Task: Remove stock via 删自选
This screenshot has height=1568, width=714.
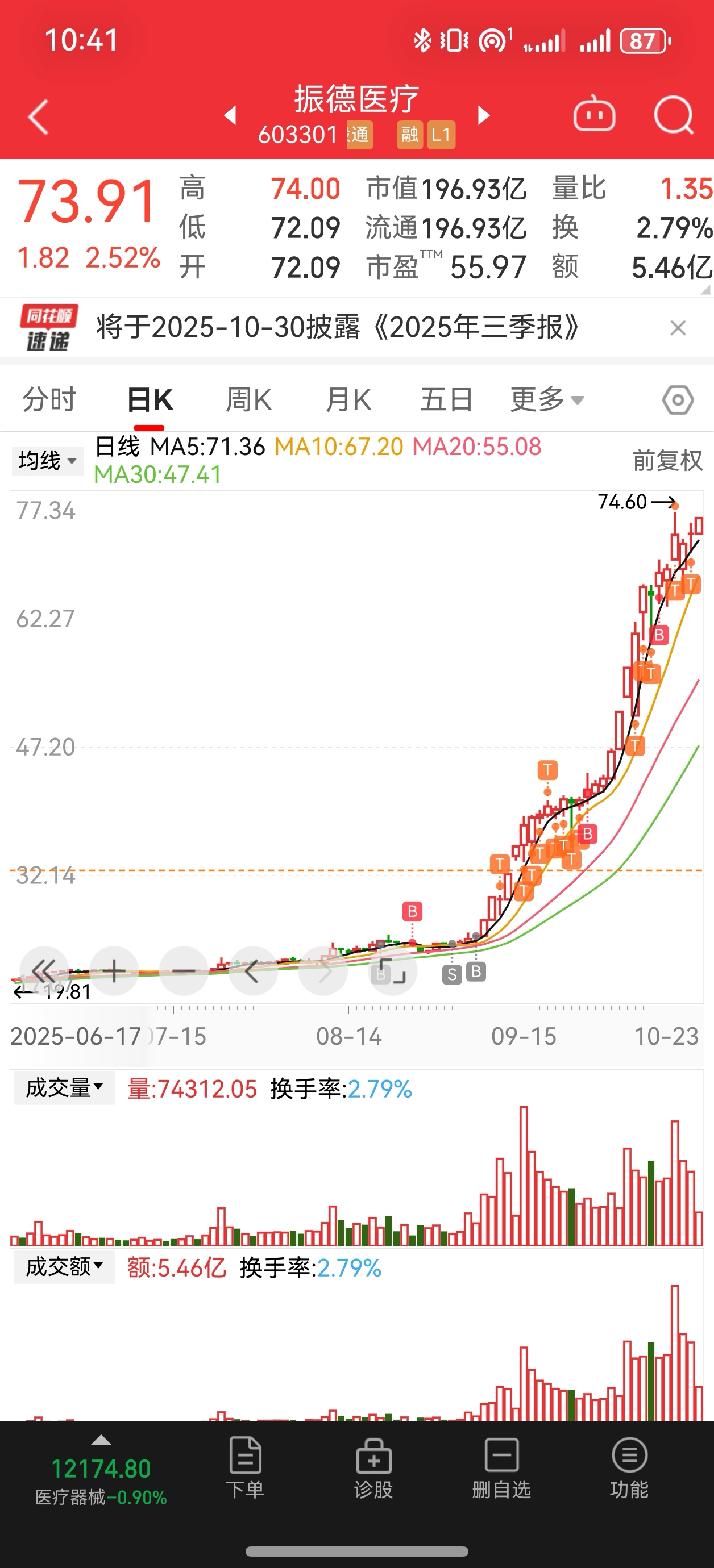Action: pos(501,1468)
